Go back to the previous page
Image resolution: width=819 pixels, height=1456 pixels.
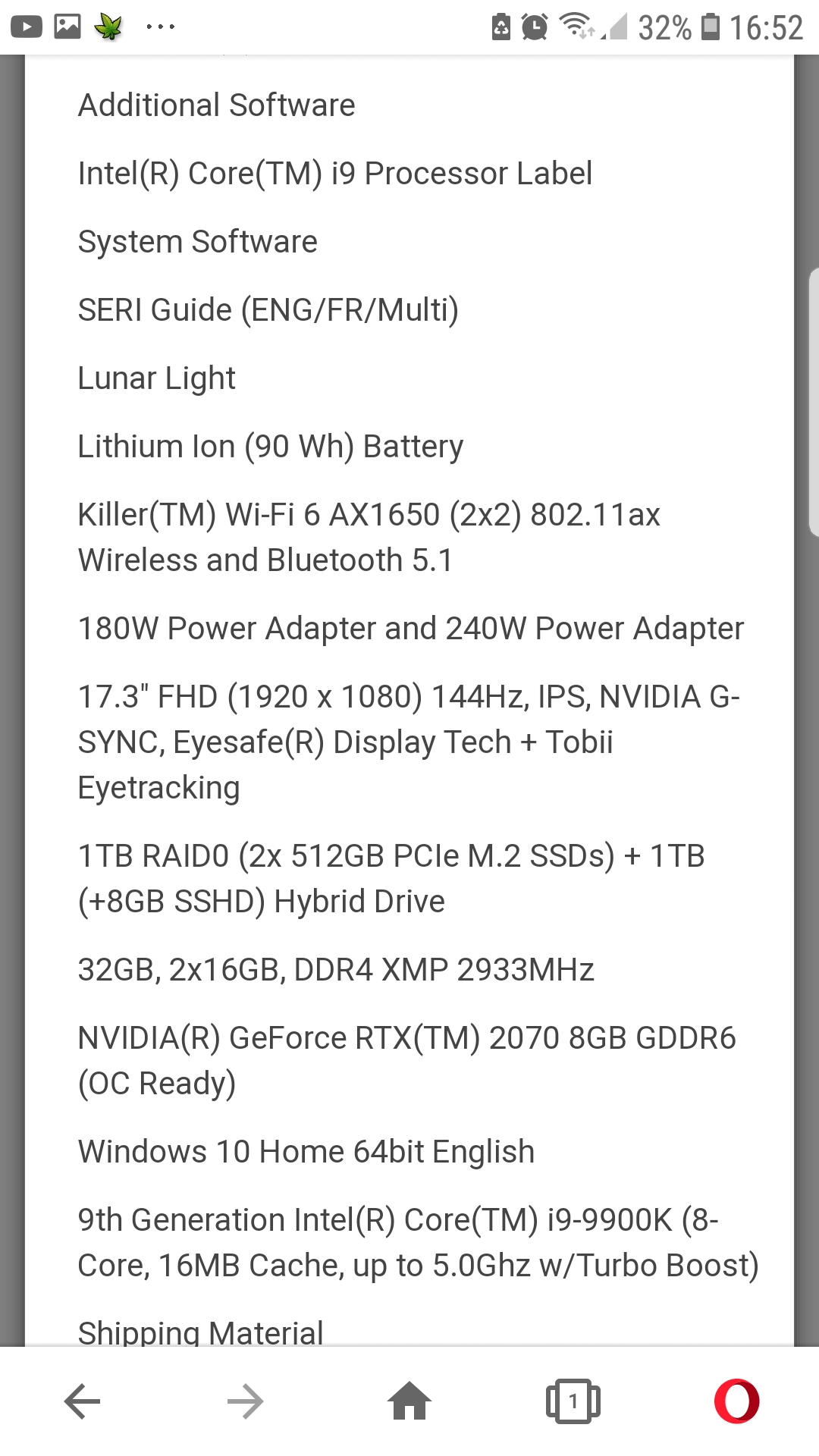82,1401
